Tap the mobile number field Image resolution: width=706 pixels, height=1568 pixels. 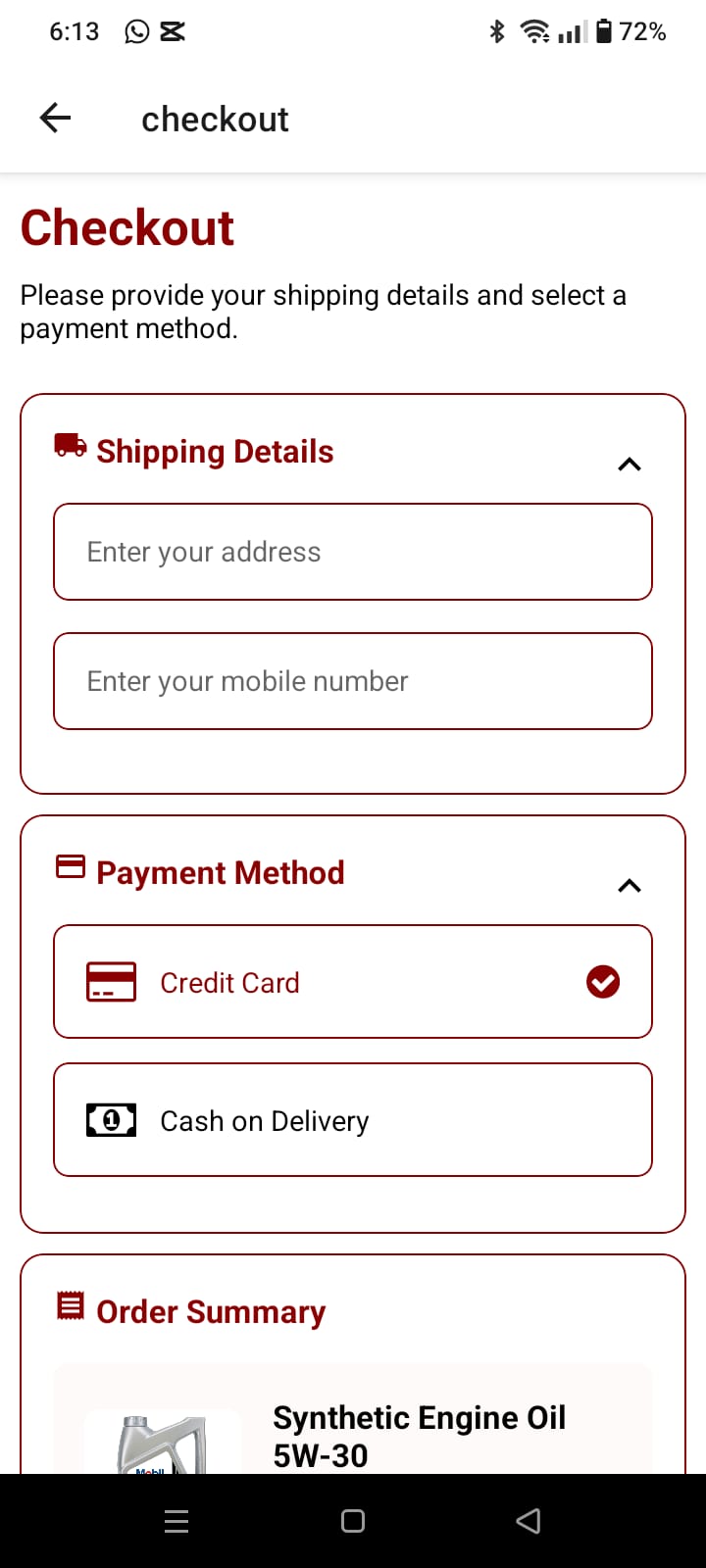point(353,681)
